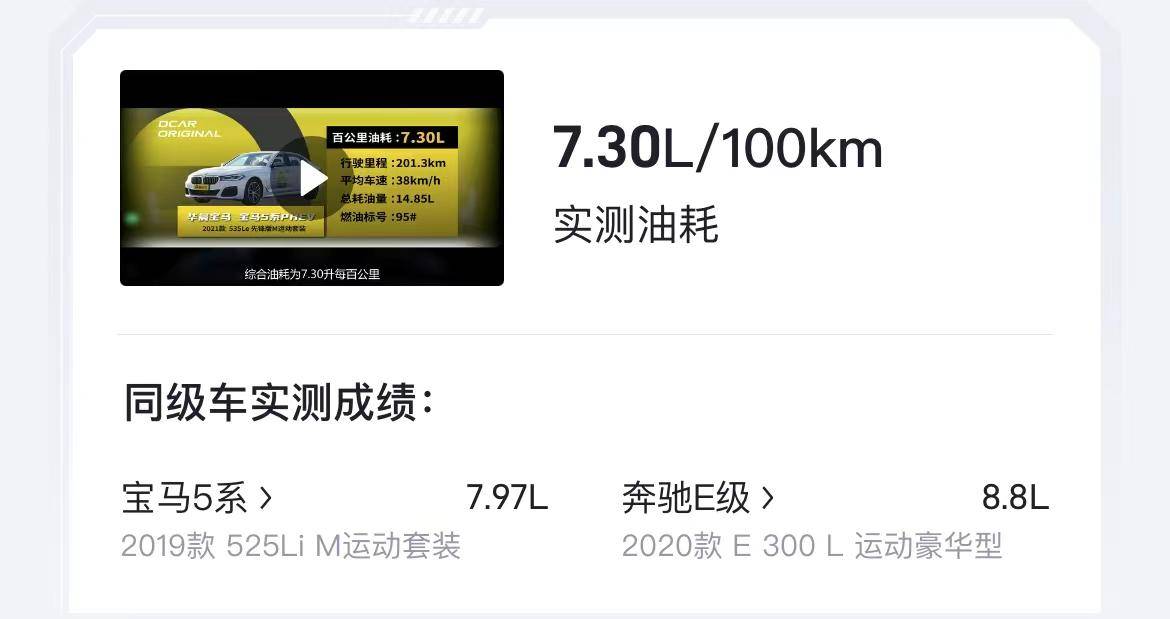Play the 7.30L fuel consumption test video
The height and width of the screenshot is (619, 1170).
pos(312,178)
